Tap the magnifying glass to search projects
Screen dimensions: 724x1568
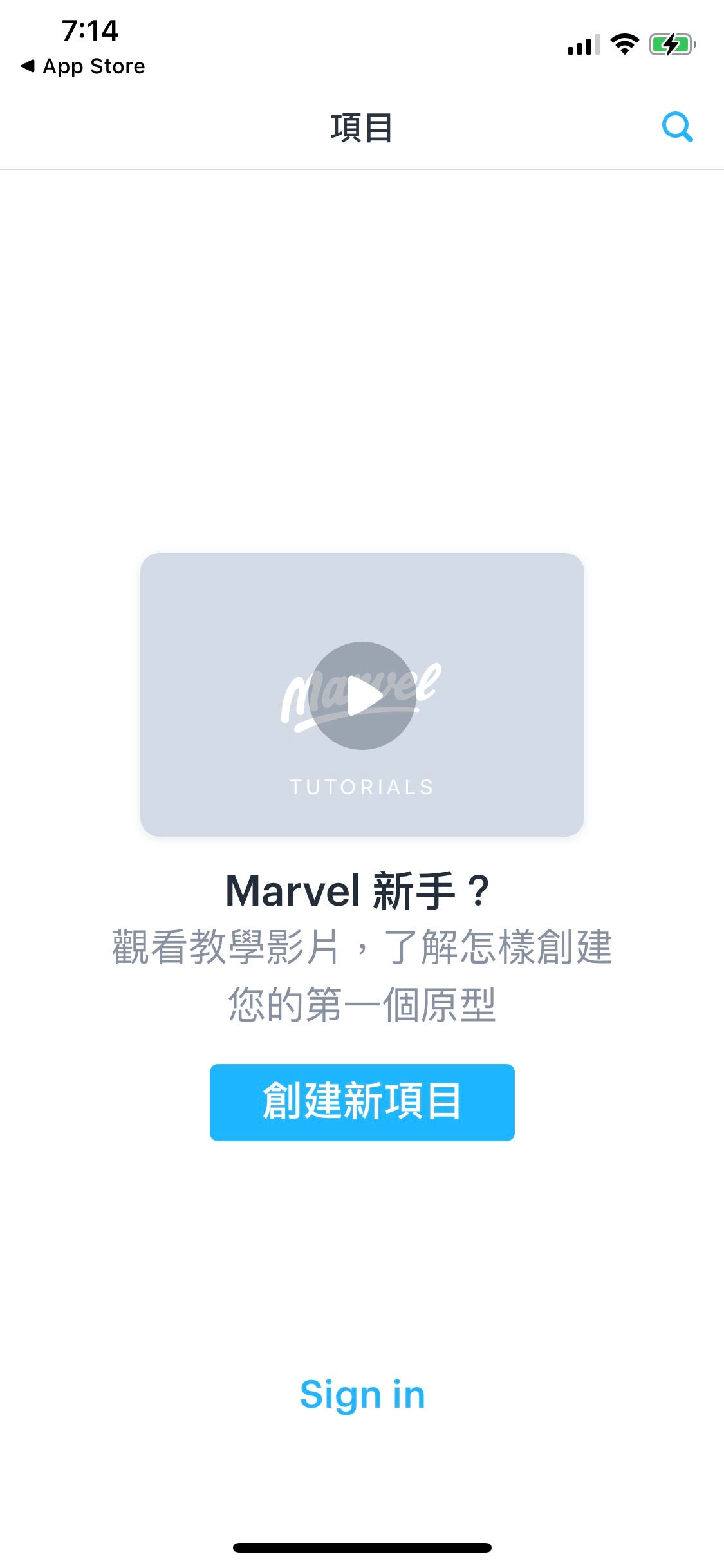point(678,128)
